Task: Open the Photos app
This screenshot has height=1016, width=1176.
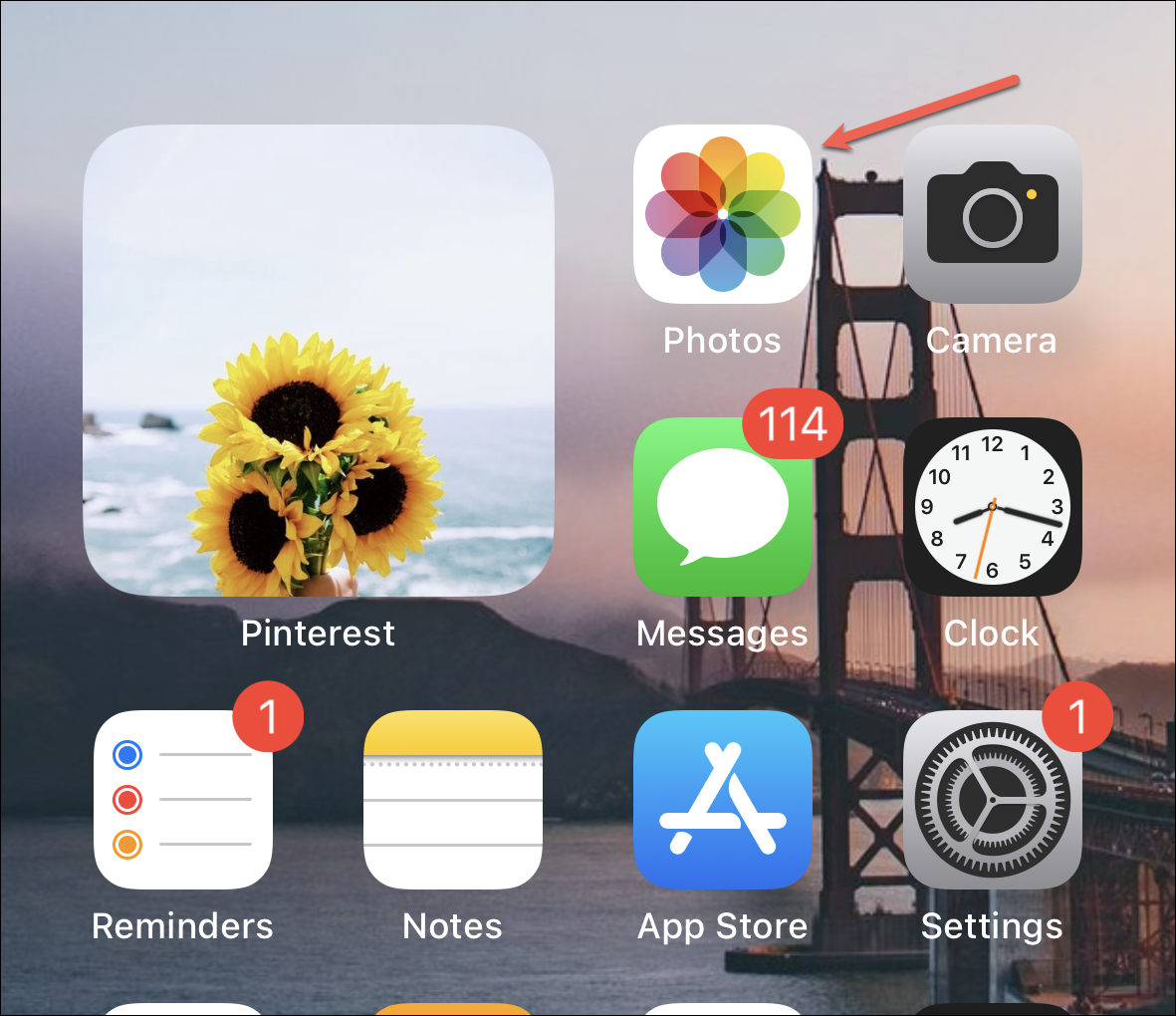Action: click(723, 214)
